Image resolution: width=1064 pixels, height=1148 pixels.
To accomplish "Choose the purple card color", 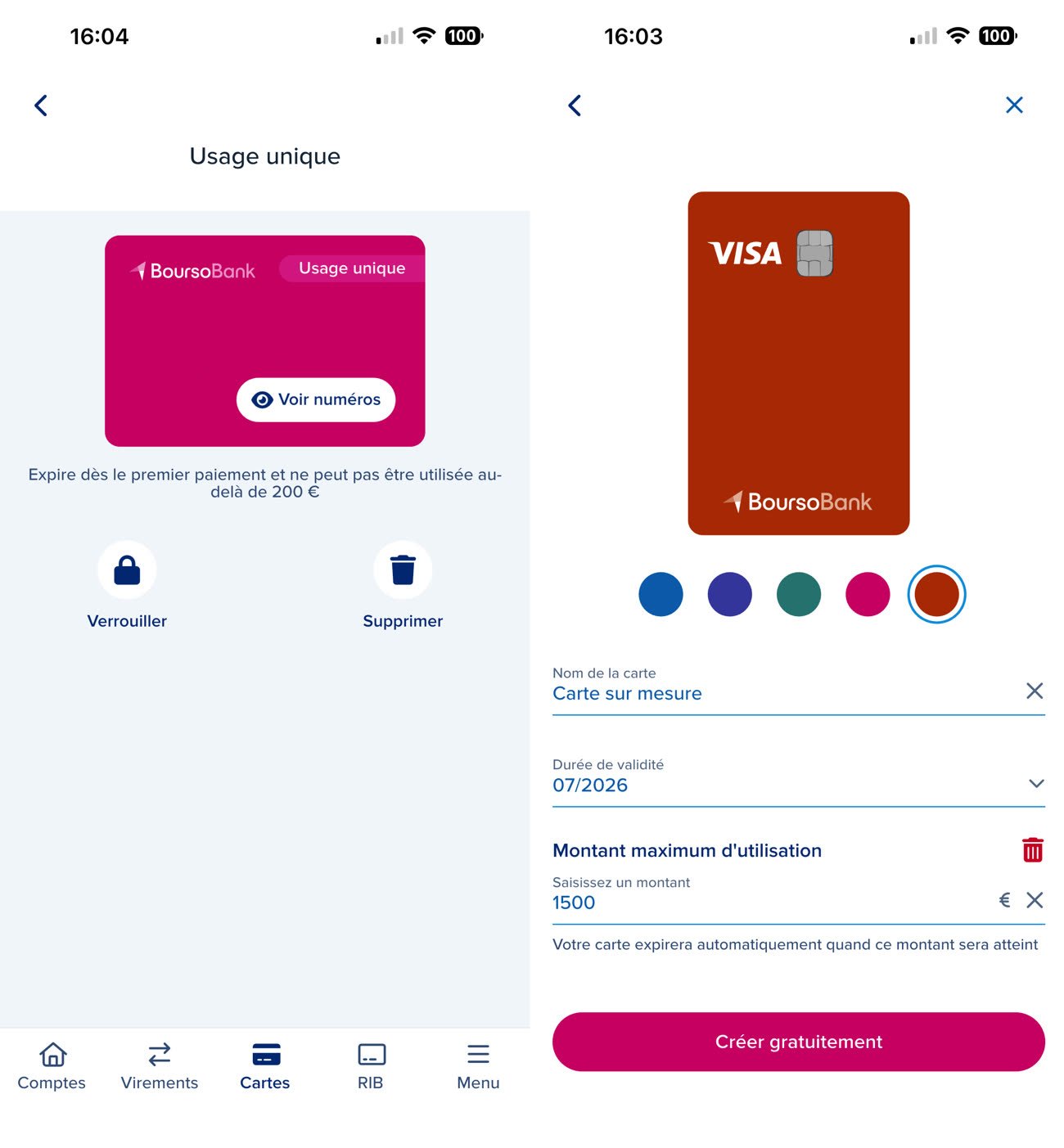I will 729,594.
